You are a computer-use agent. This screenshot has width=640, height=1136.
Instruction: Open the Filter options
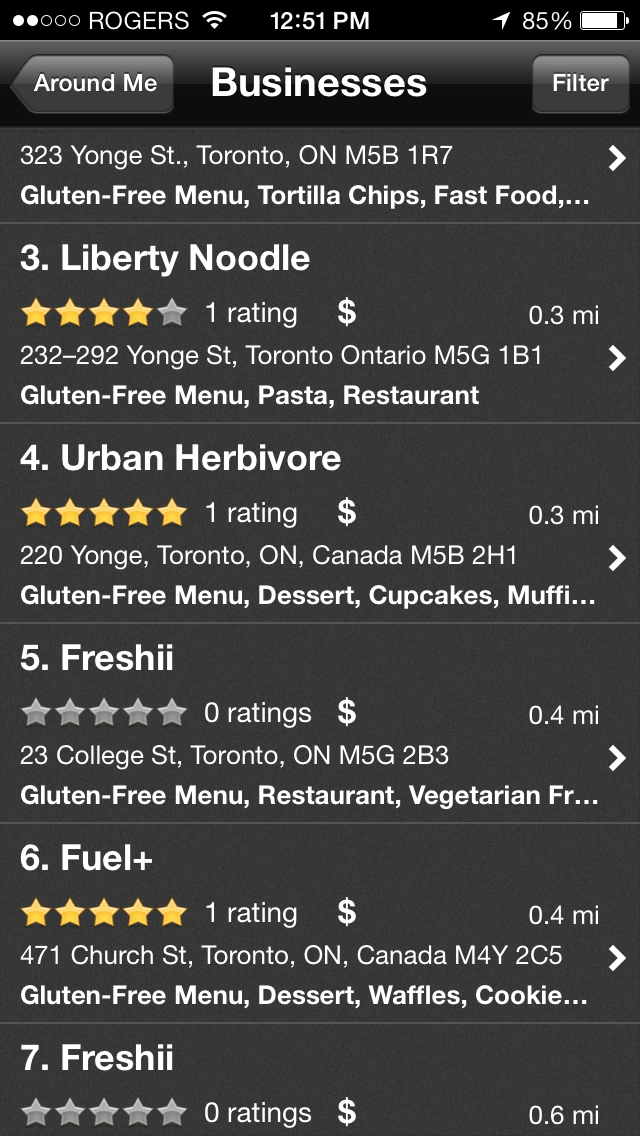coord(580,83)
